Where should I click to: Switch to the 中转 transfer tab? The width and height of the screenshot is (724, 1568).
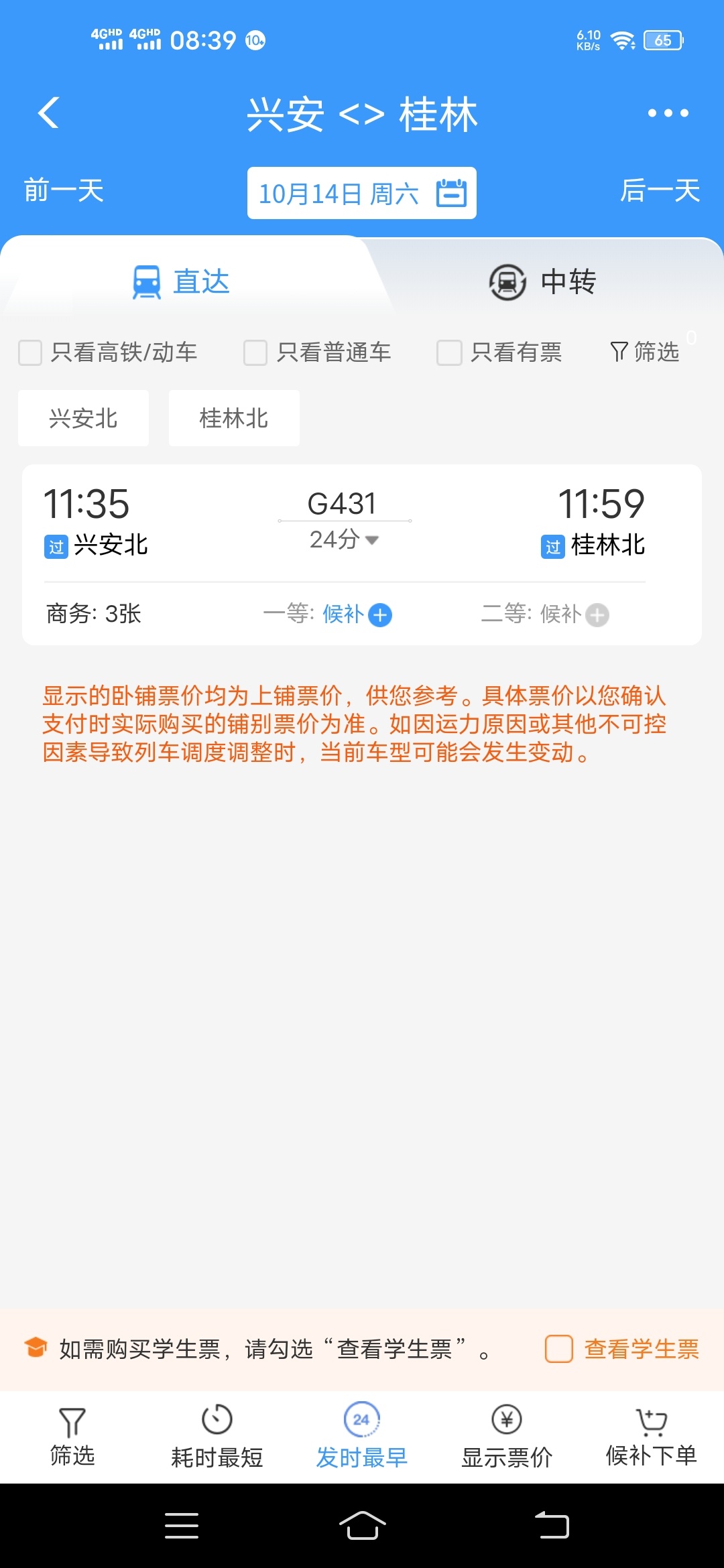(x=543, y=281)
